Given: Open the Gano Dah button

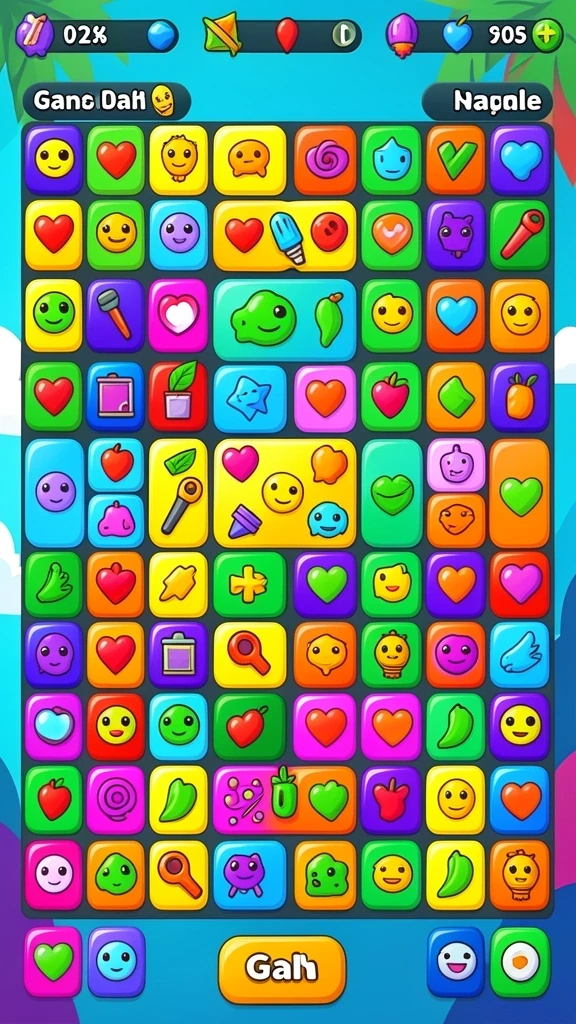Looking at the screenshot, I should click(106, 101).
